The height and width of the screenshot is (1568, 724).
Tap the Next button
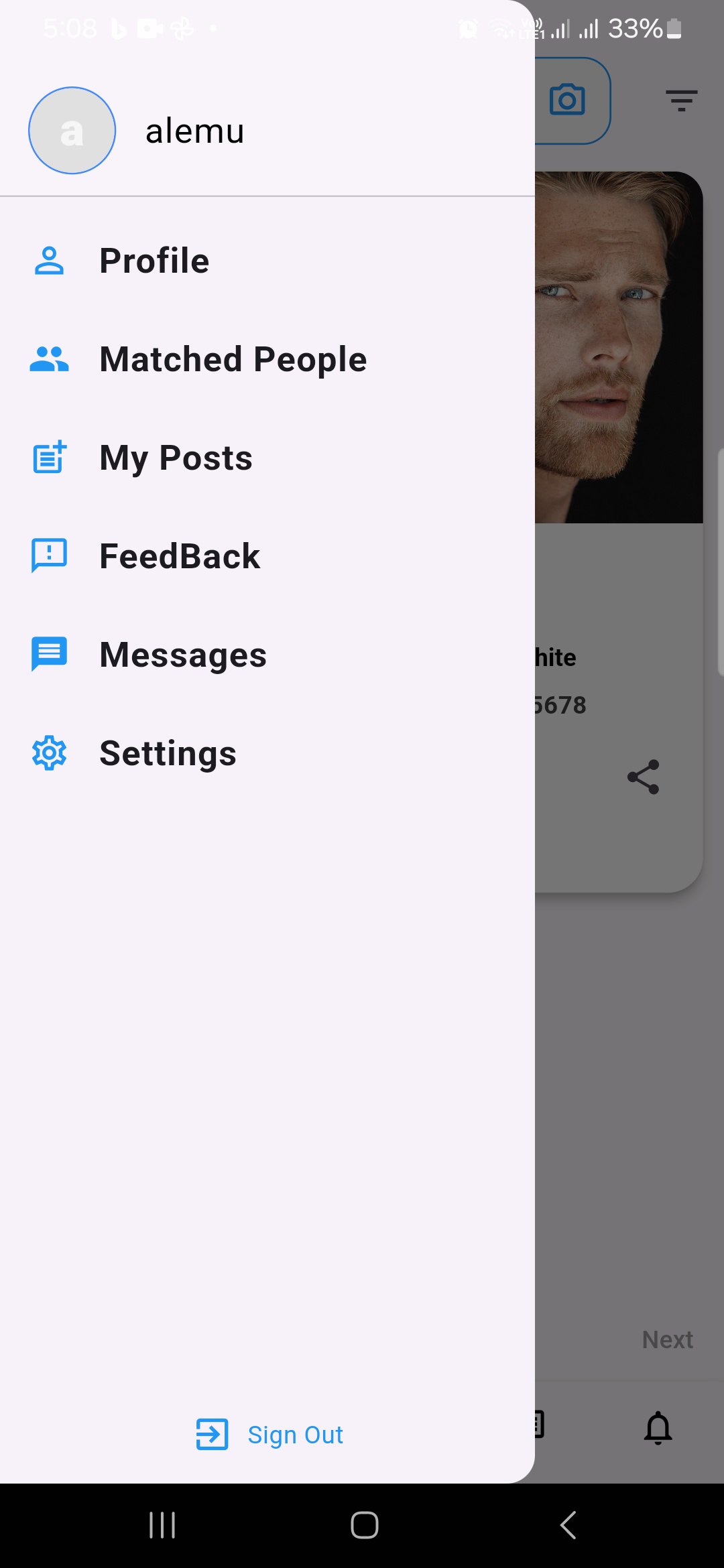click(667, 1340)
